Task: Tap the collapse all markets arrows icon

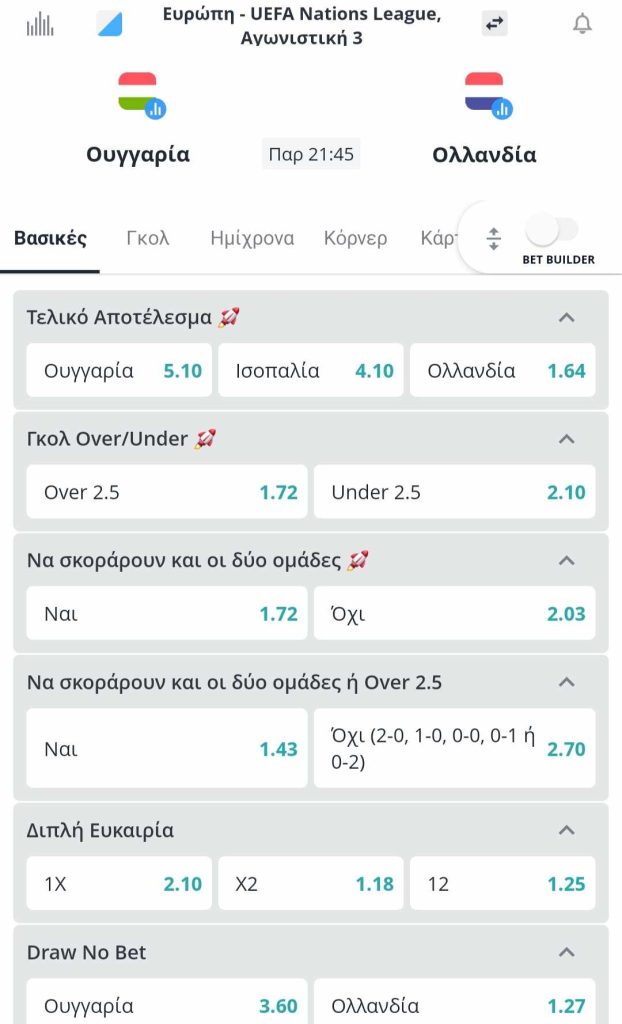Action: [493, 238]
